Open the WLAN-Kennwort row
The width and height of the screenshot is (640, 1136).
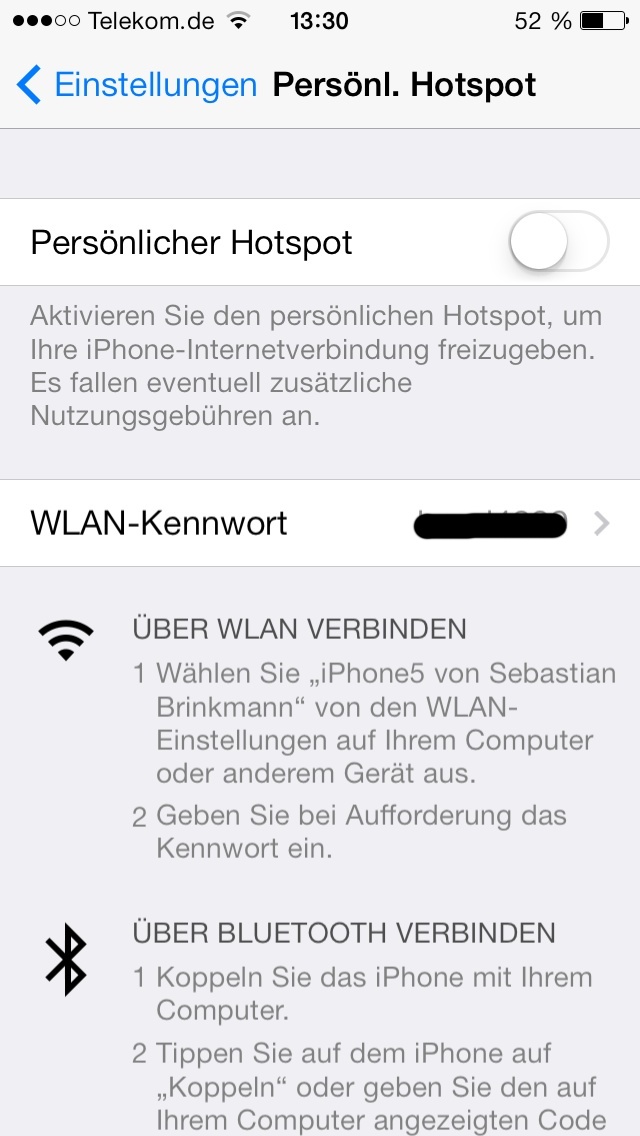tap(320, 523)
